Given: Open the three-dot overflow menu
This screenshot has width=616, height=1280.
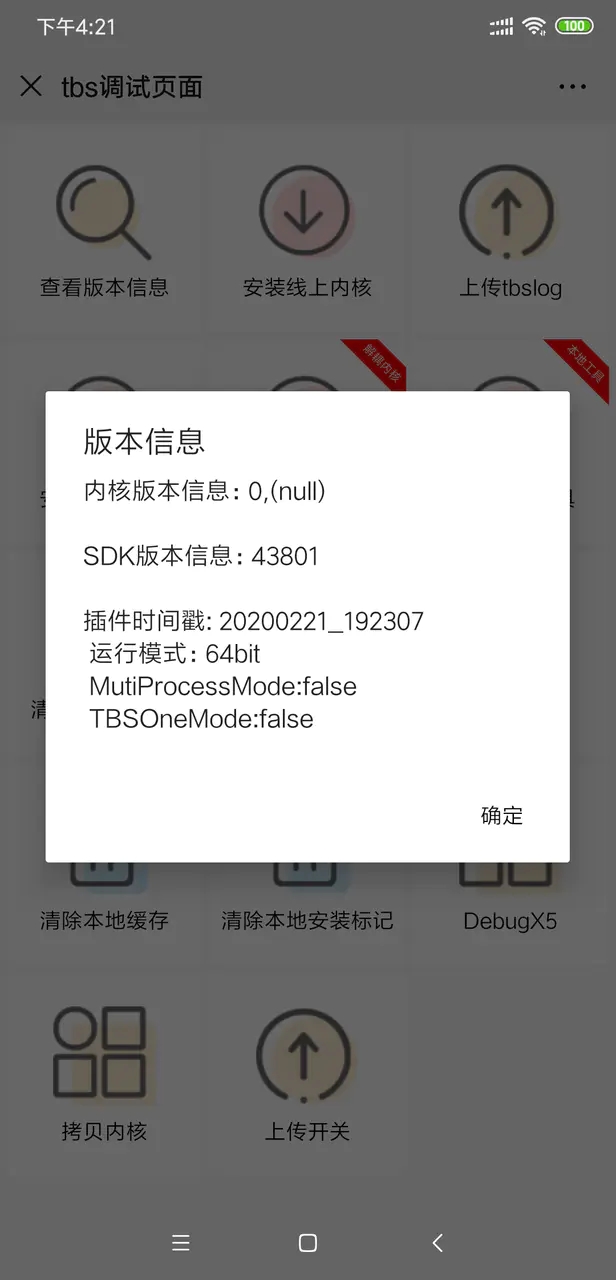Looking at the screenshot, I should (x=572, y=87).
